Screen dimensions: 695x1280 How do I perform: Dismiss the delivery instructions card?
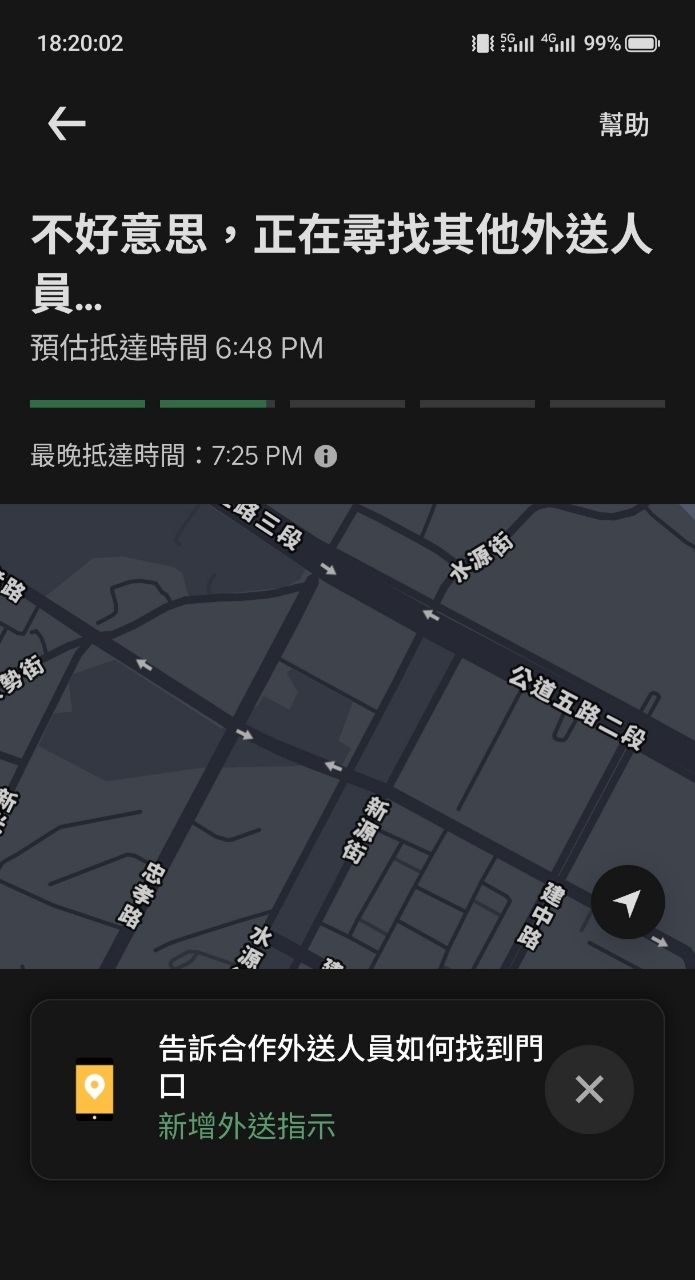pos(589,1090)
